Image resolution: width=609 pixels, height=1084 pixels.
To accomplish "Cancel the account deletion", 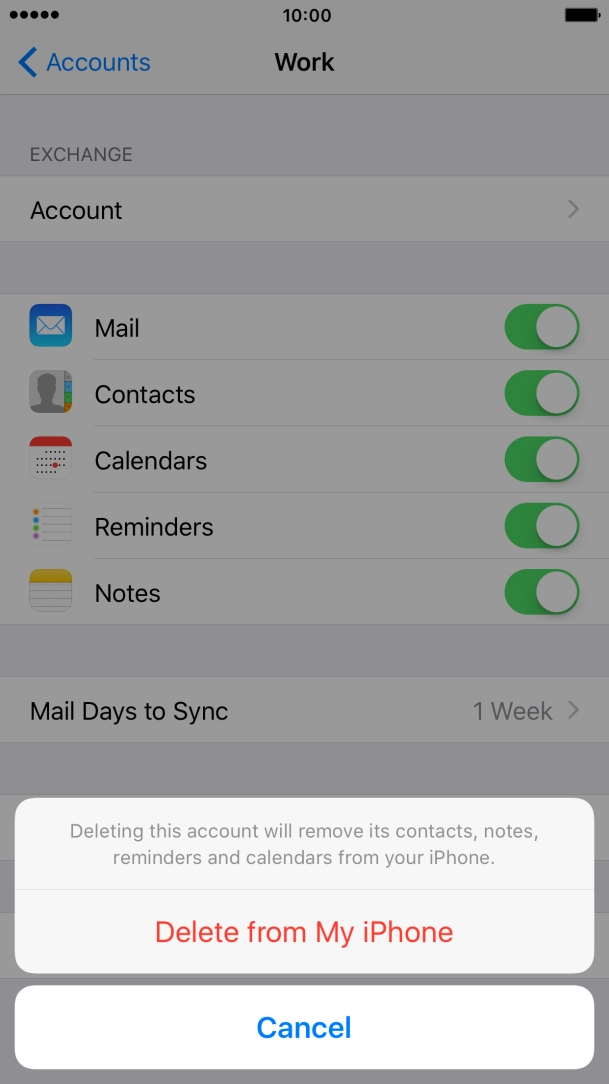I will 304,1027.
